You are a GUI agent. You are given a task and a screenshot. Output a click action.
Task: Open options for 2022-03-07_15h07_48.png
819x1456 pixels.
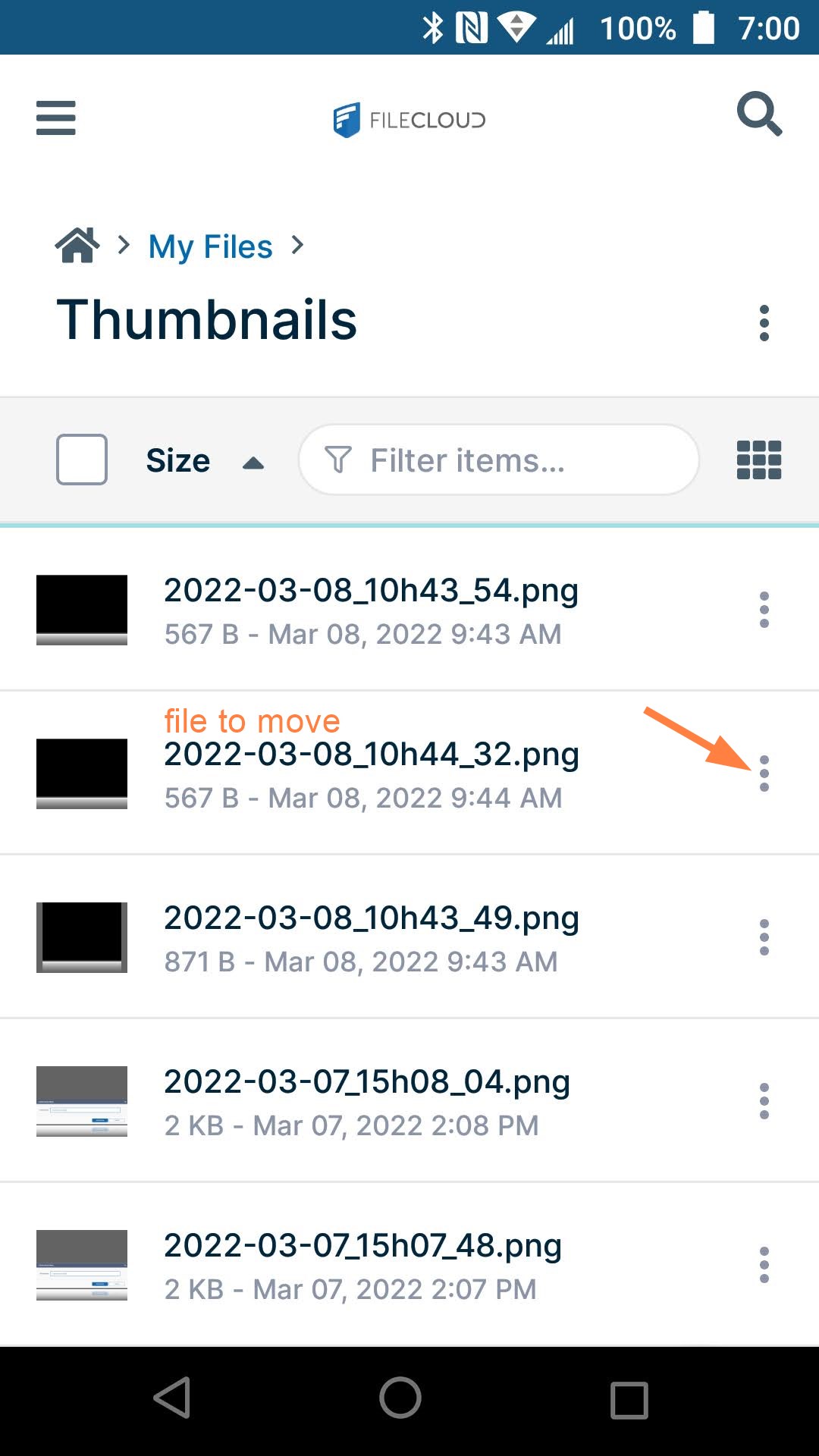point(764,1265)
